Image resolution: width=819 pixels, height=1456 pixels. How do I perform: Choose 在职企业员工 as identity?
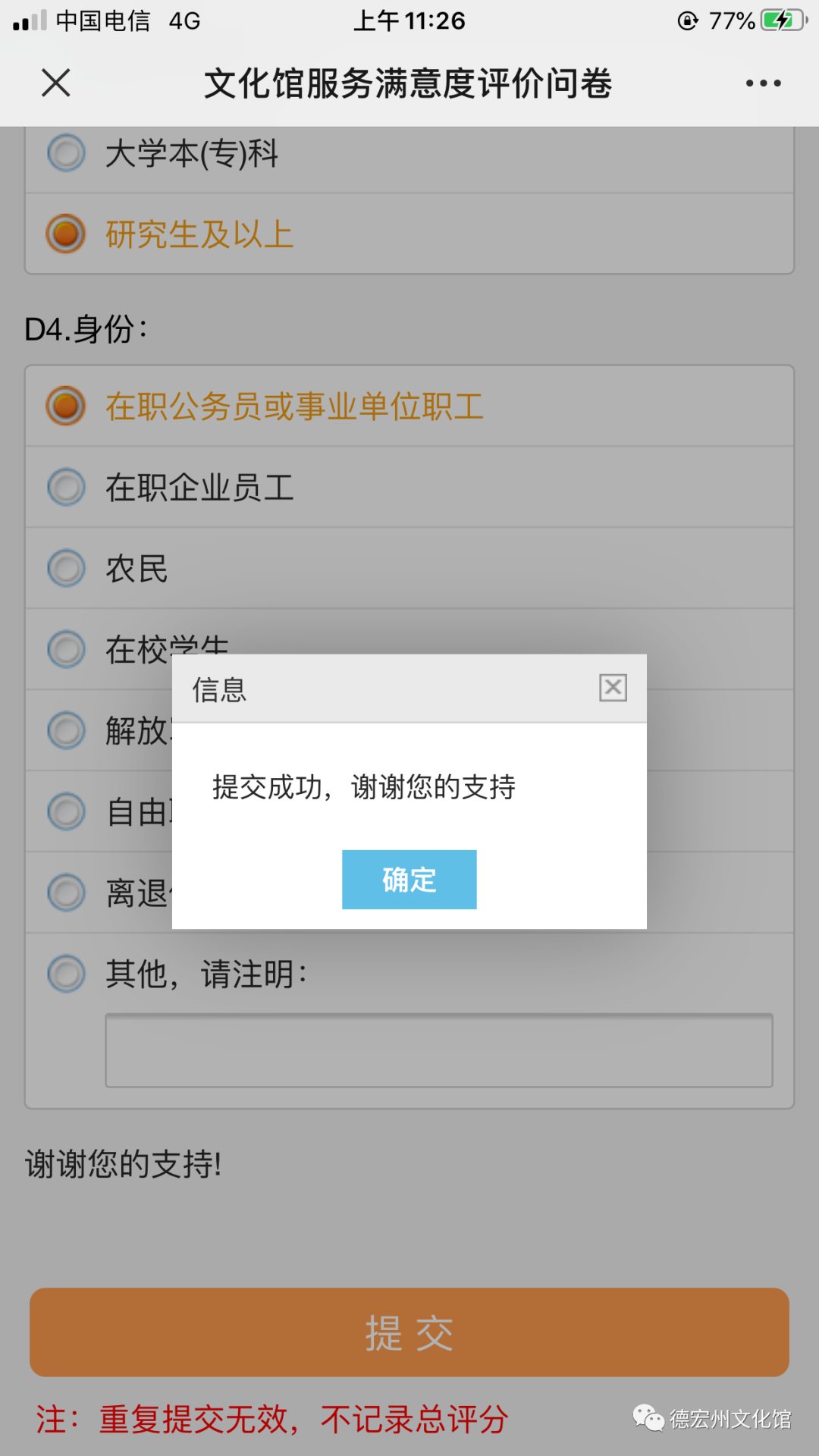point(409,487)
